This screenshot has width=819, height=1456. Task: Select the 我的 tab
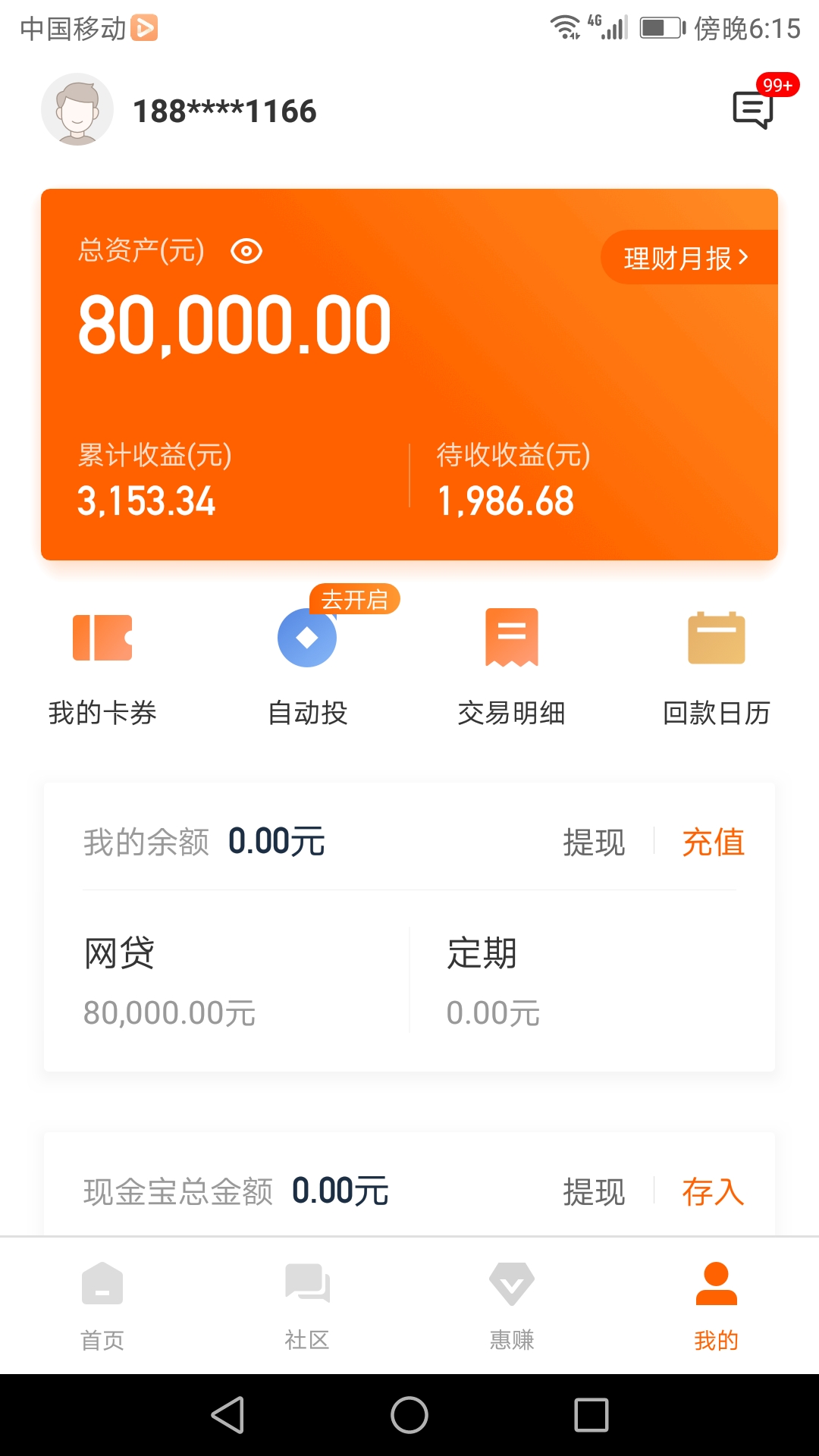click(717, 1306)
